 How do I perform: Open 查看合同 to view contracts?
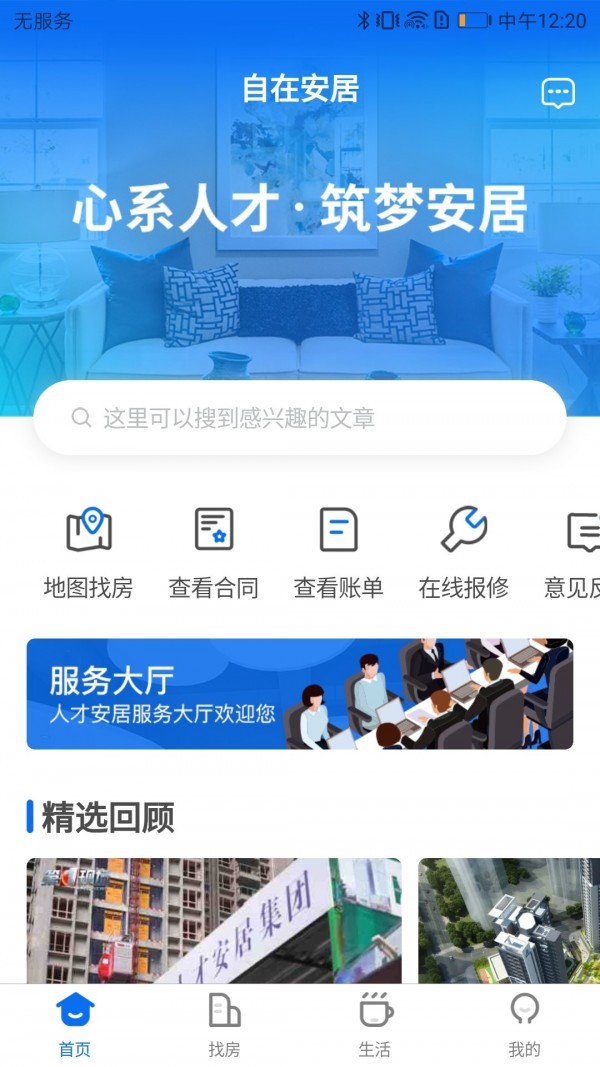coord(213,551)
